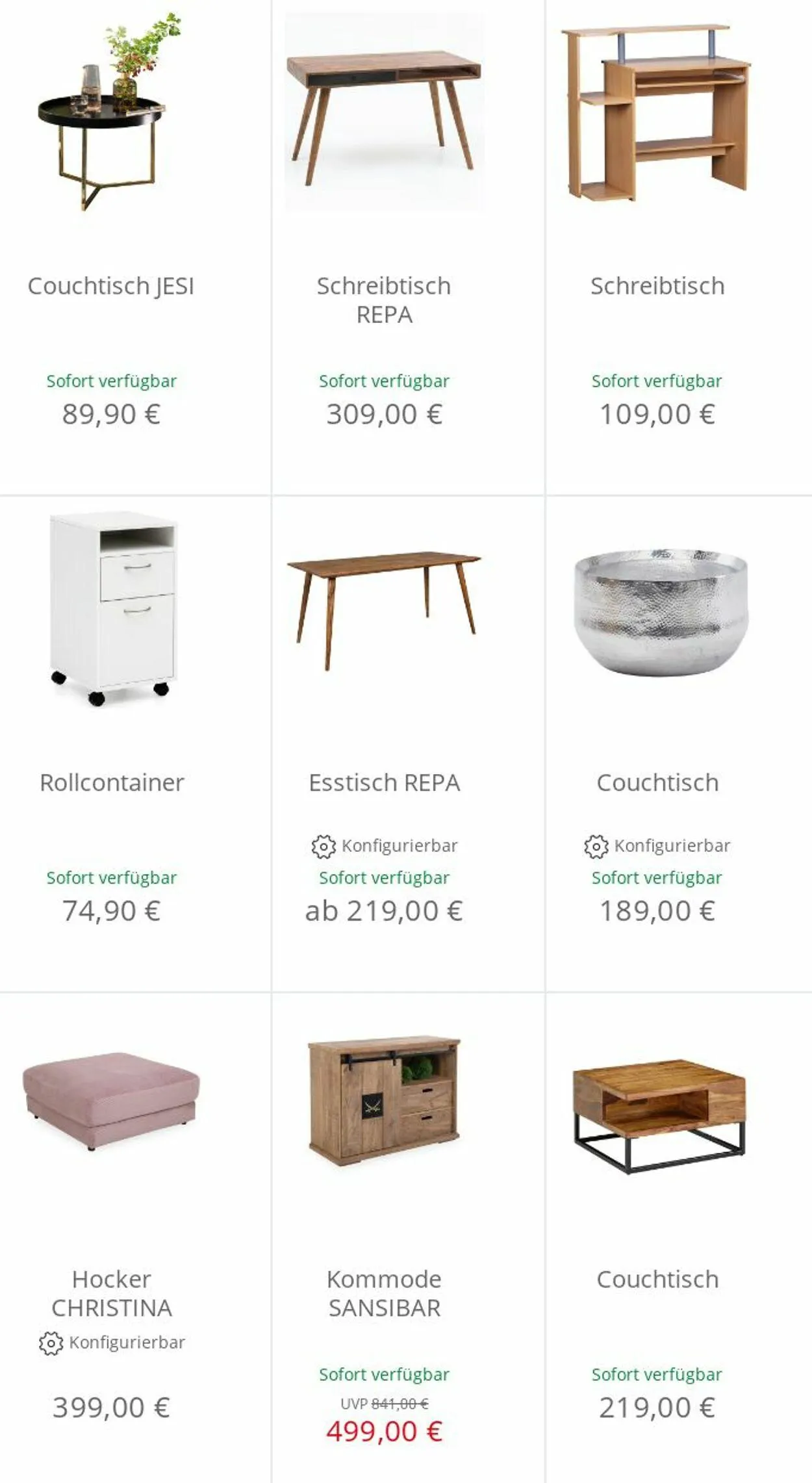View the Rollcontainer product card
Image resolution: width=812 pixels, height=1483 pixels.
coord(135,743)
